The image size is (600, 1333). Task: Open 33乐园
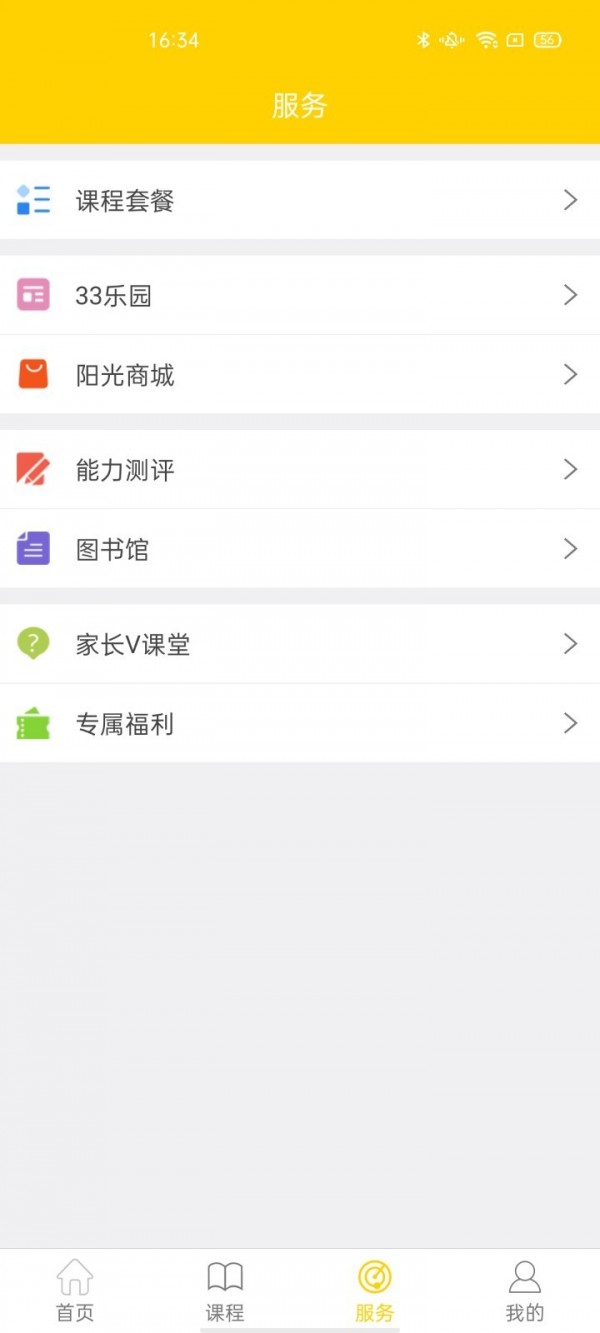pos(299,295)
